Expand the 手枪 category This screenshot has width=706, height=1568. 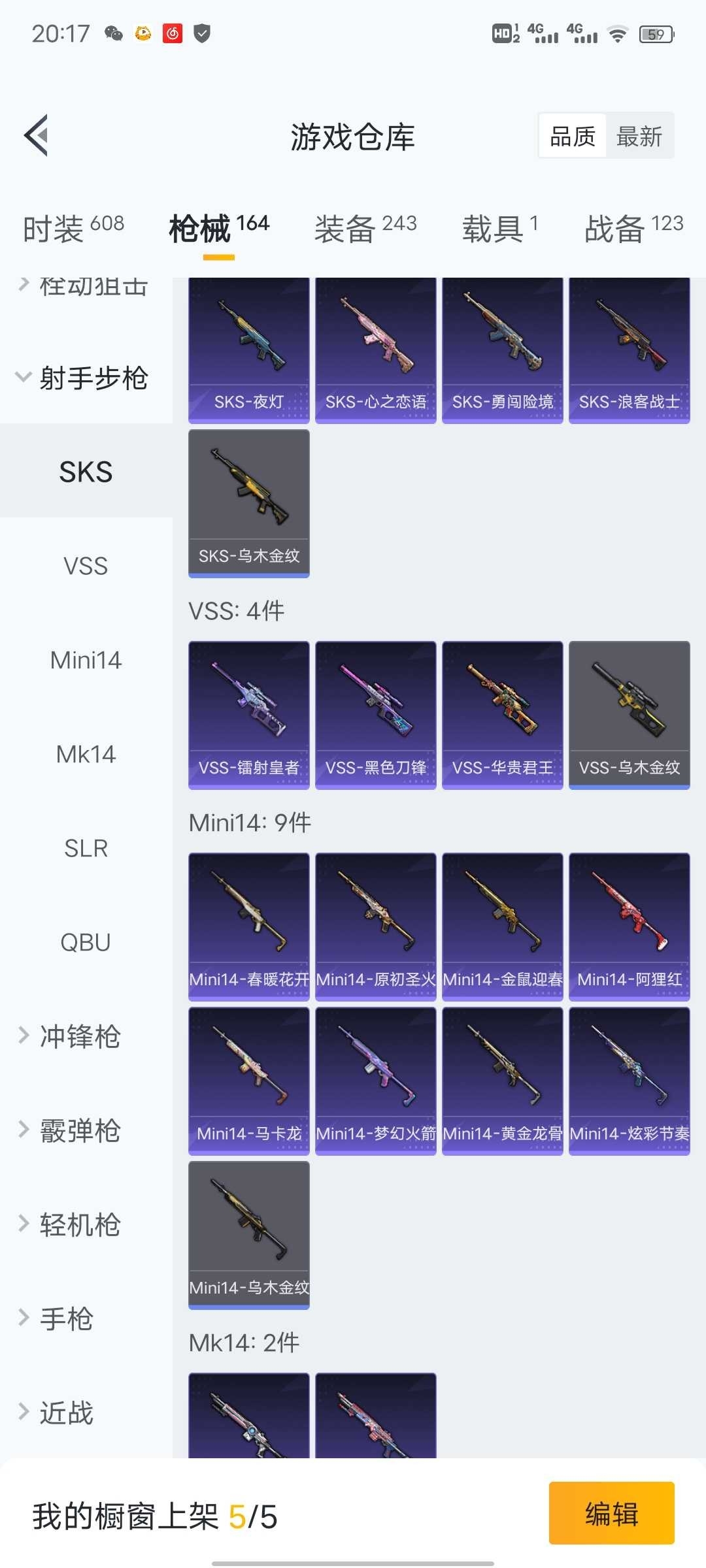click(x=66, y=1318)
